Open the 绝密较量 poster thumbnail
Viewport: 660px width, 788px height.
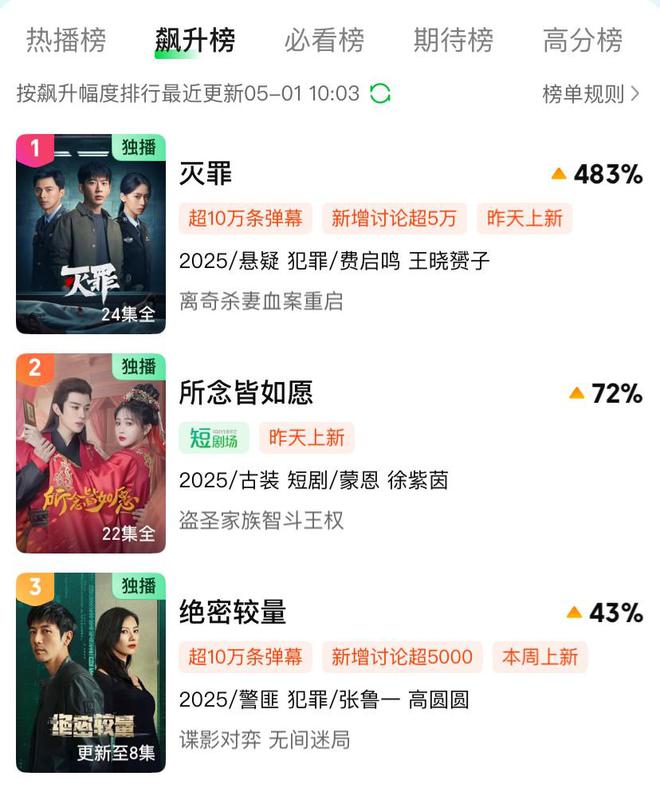[91, 672]
